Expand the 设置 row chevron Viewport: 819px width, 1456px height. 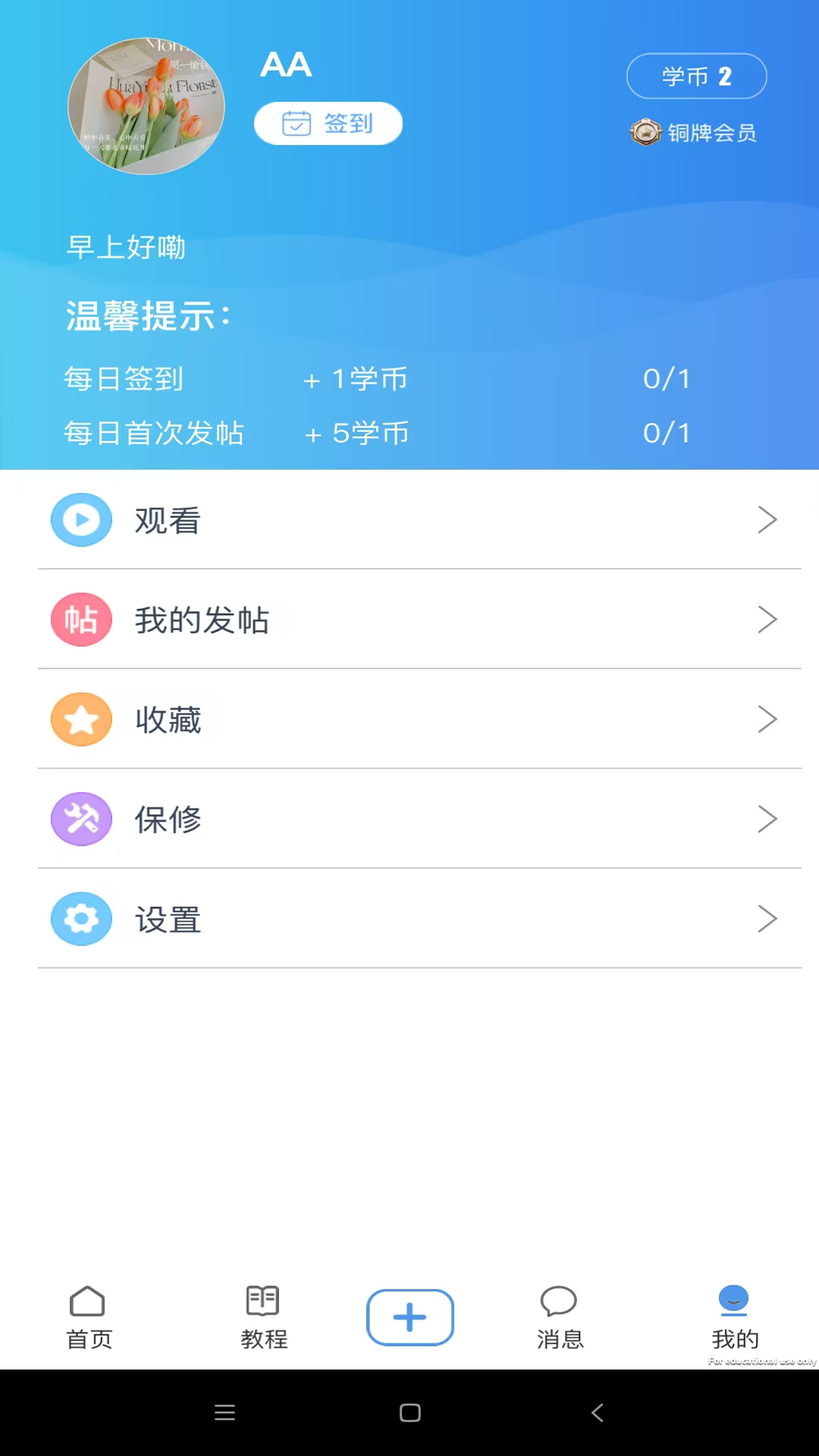coord(767,919)
